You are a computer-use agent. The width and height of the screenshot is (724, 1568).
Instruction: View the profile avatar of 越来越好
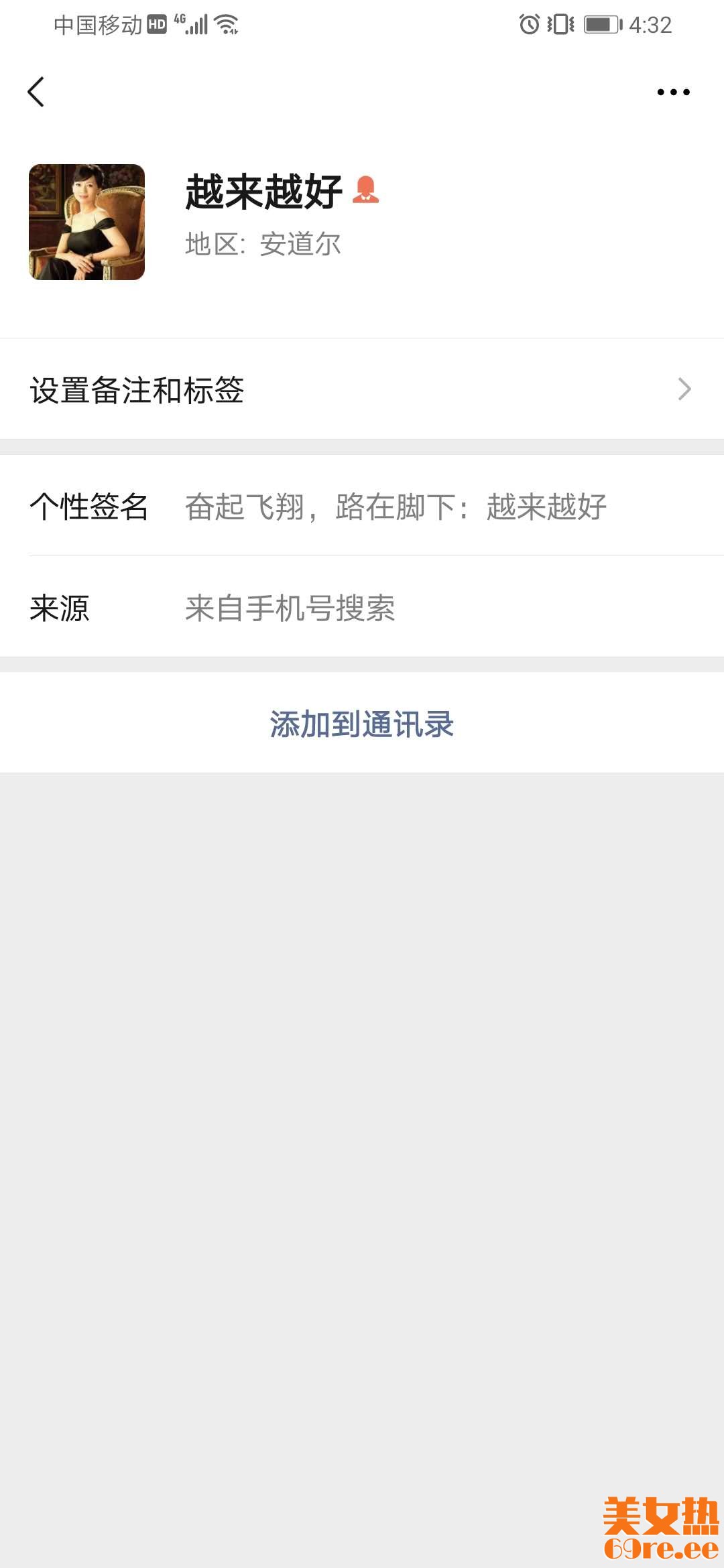coord(86,222)
